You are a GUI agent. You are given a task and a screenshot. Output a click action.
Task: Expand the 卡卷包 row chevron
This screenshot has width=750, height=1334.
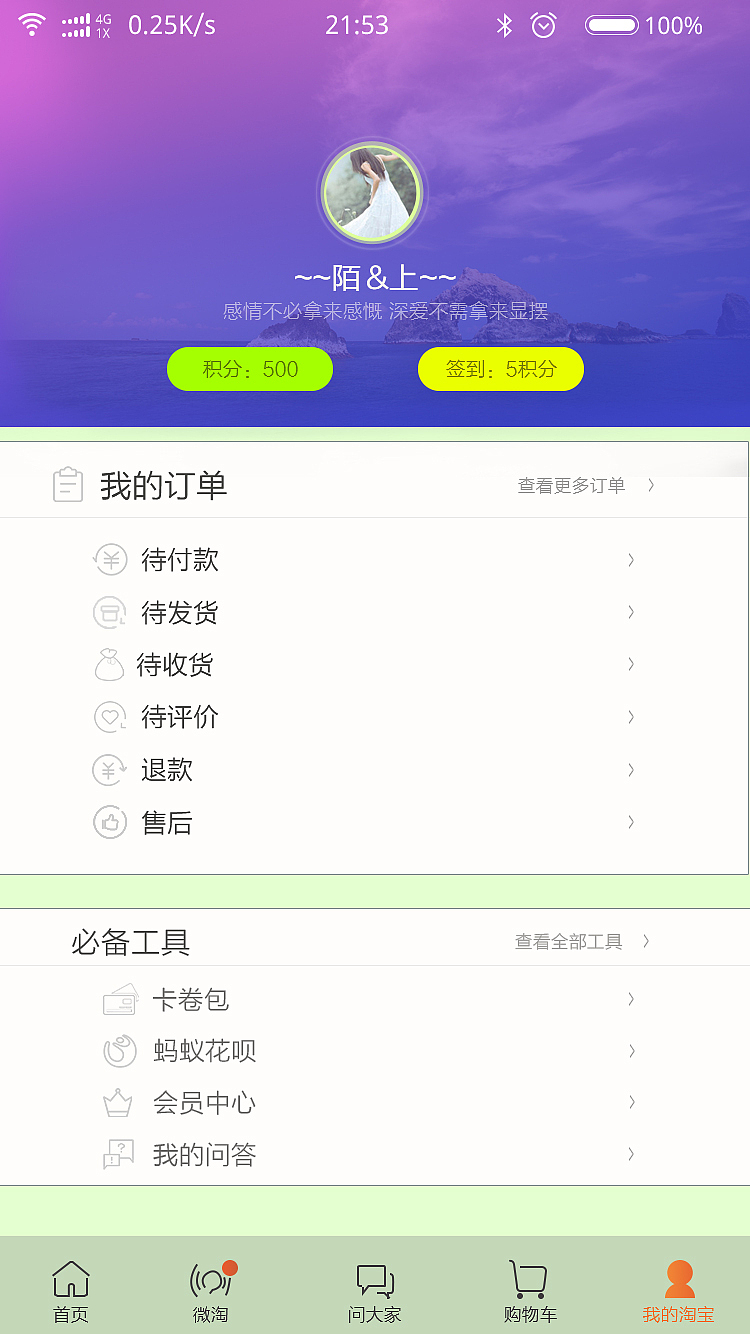[x=630, y=999]
